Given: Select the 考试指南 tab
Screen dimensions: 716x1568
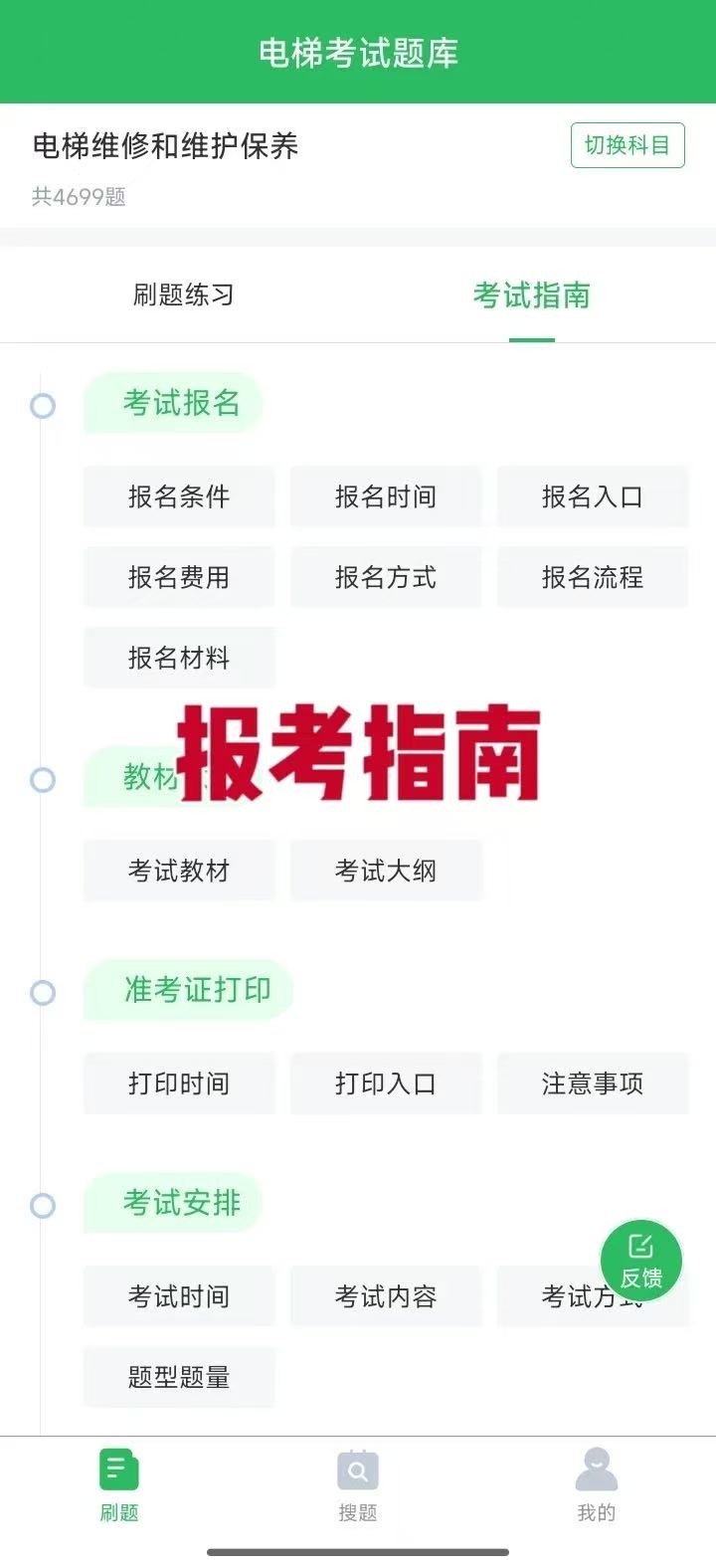Looking at the screenshot, I should coord(532,294).
